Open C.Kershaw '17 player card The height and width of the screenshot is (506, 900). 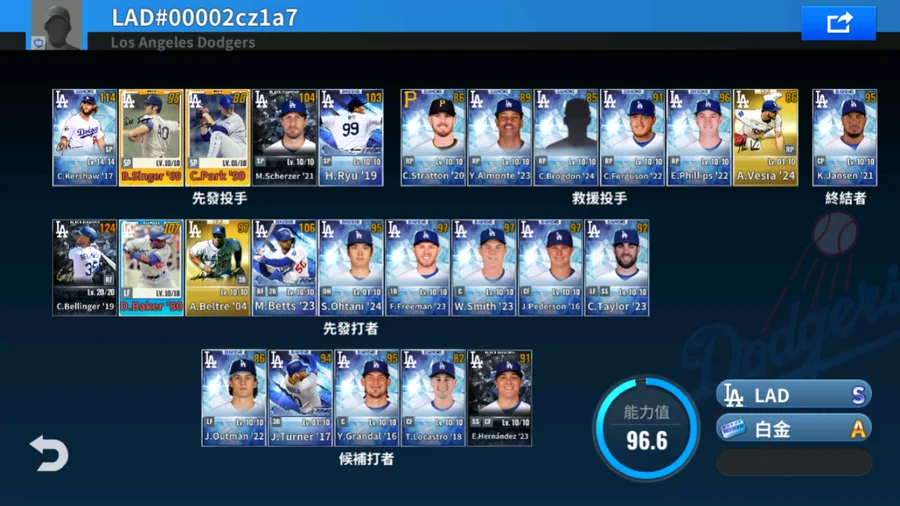tap(85, 137)
